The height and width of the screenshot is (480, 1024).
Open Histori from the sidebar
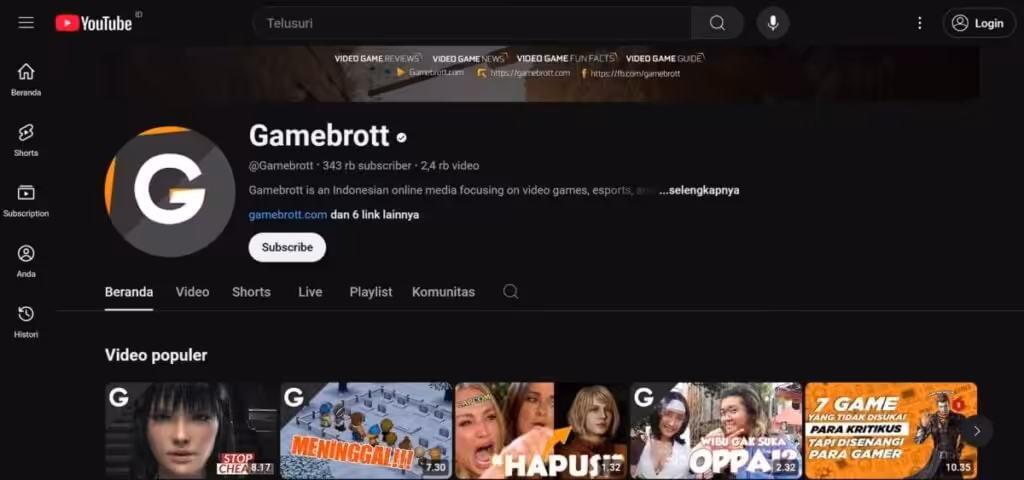(26, 322)
